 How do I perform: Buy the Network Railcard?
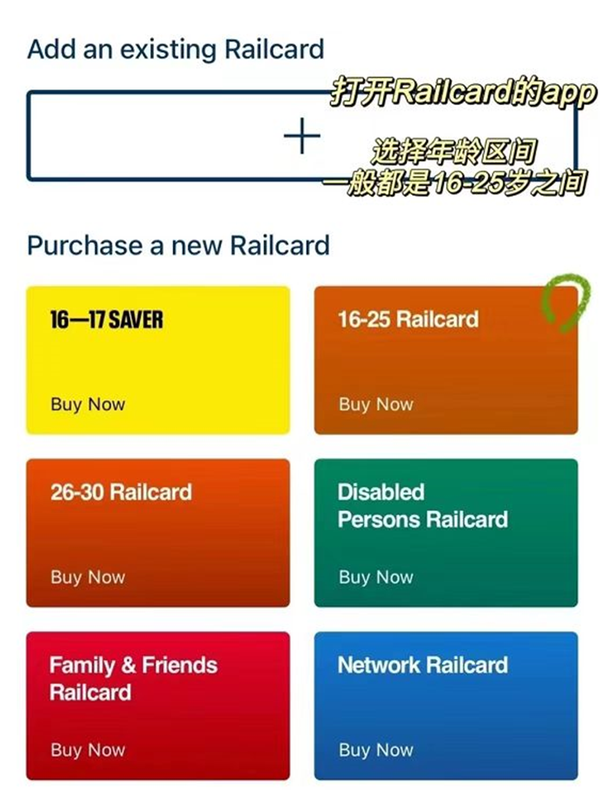tap(446, 705)
